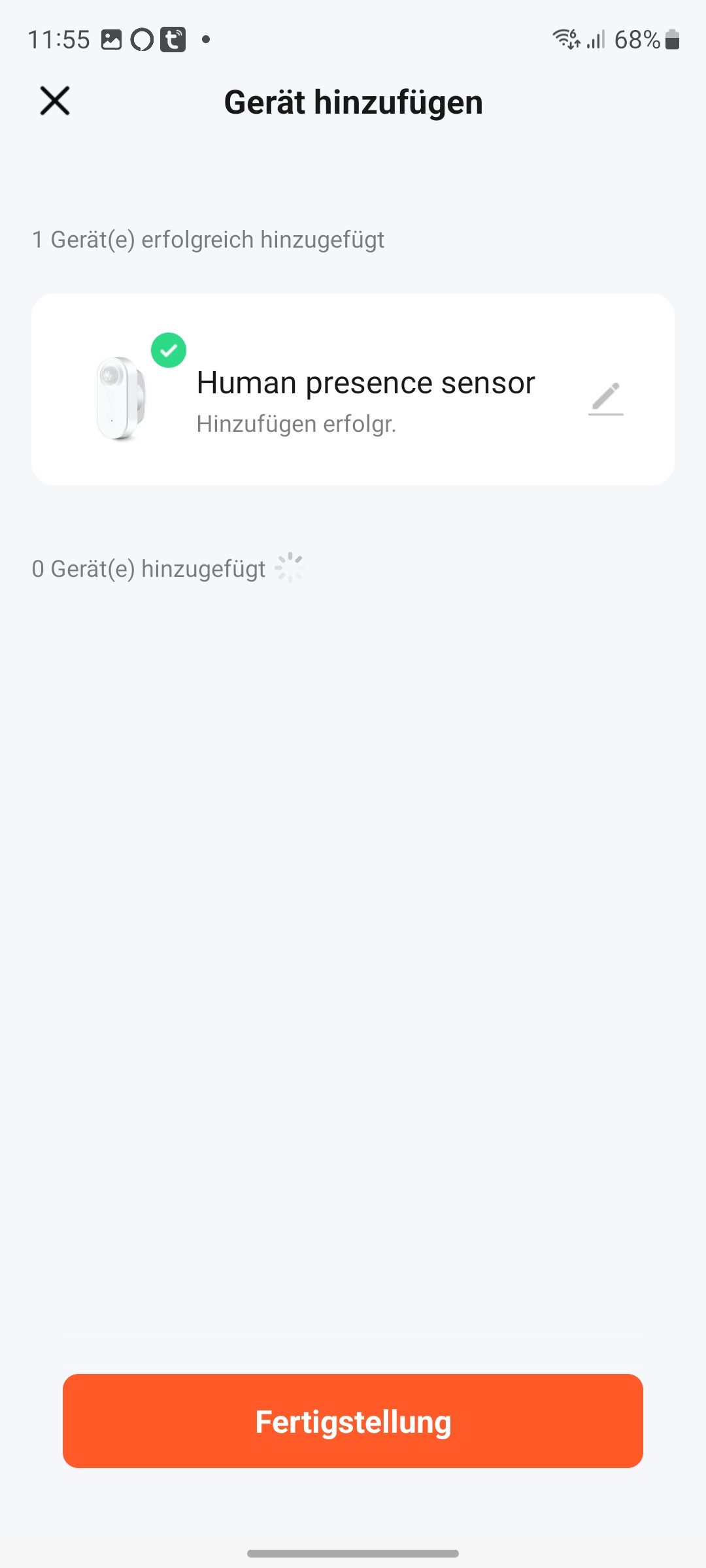
Task: Close the Gerät hinzufügen screen
Action: (x=55, y=101)
